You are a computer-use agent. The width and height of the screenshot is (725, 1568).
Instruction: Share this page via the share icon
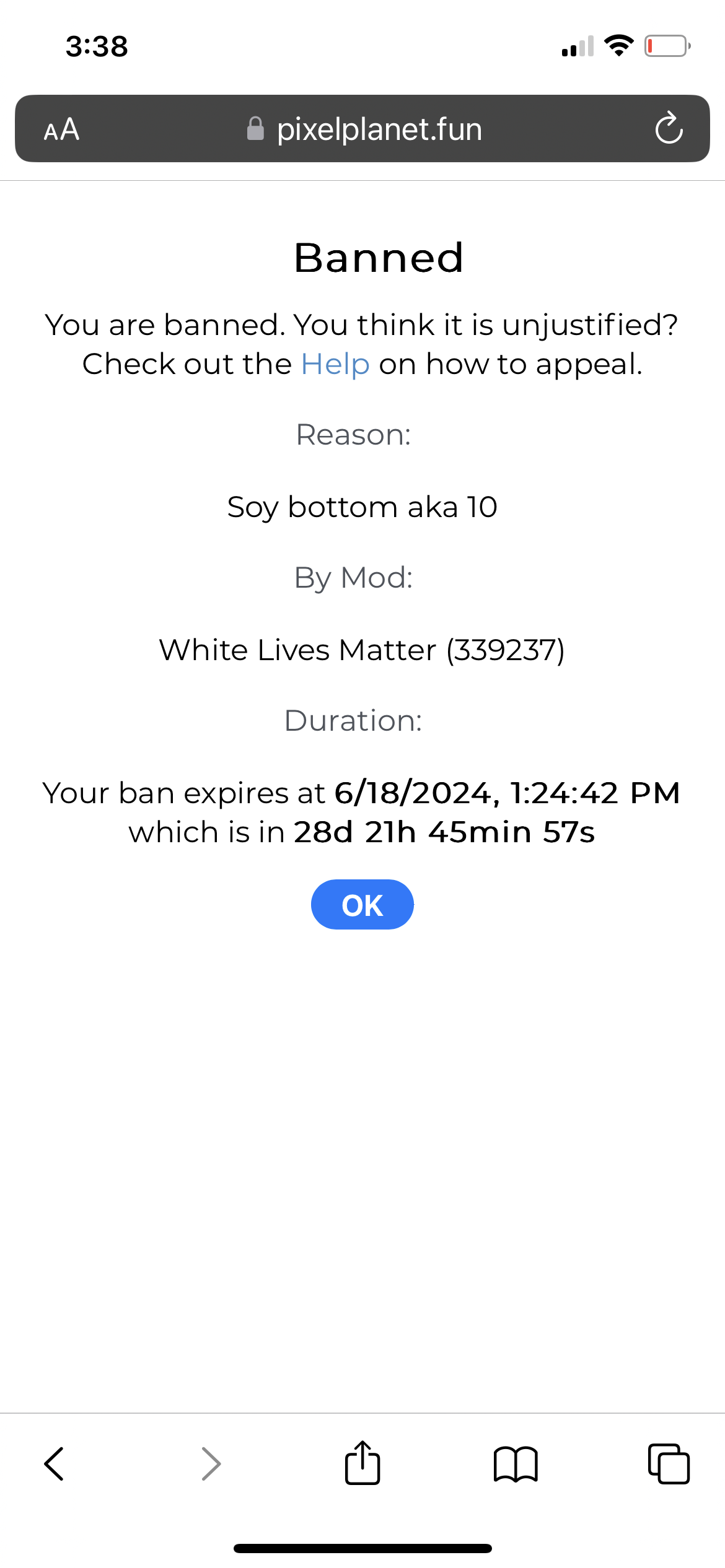[362, 1463]
